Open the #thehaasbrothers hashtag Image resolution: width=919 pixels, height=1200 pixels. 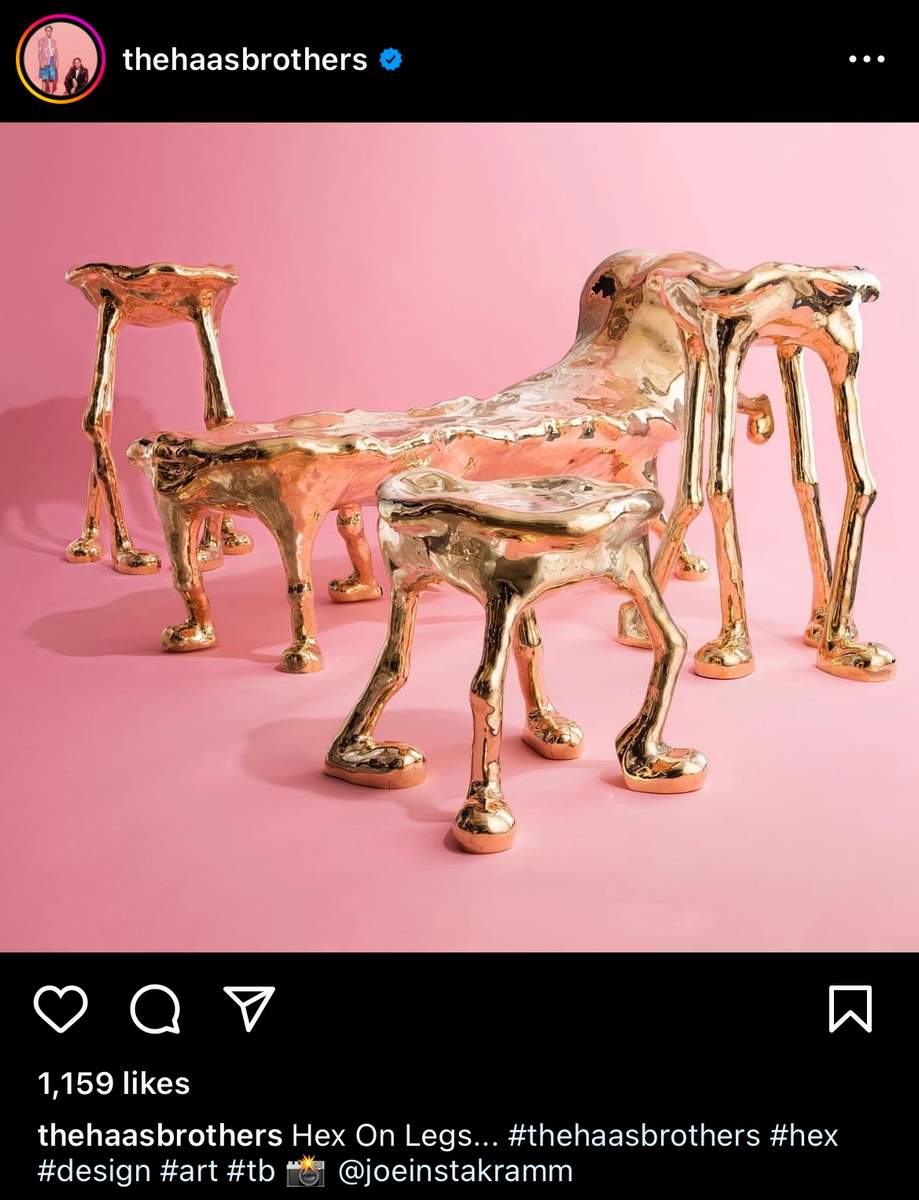pos(633,1136)
